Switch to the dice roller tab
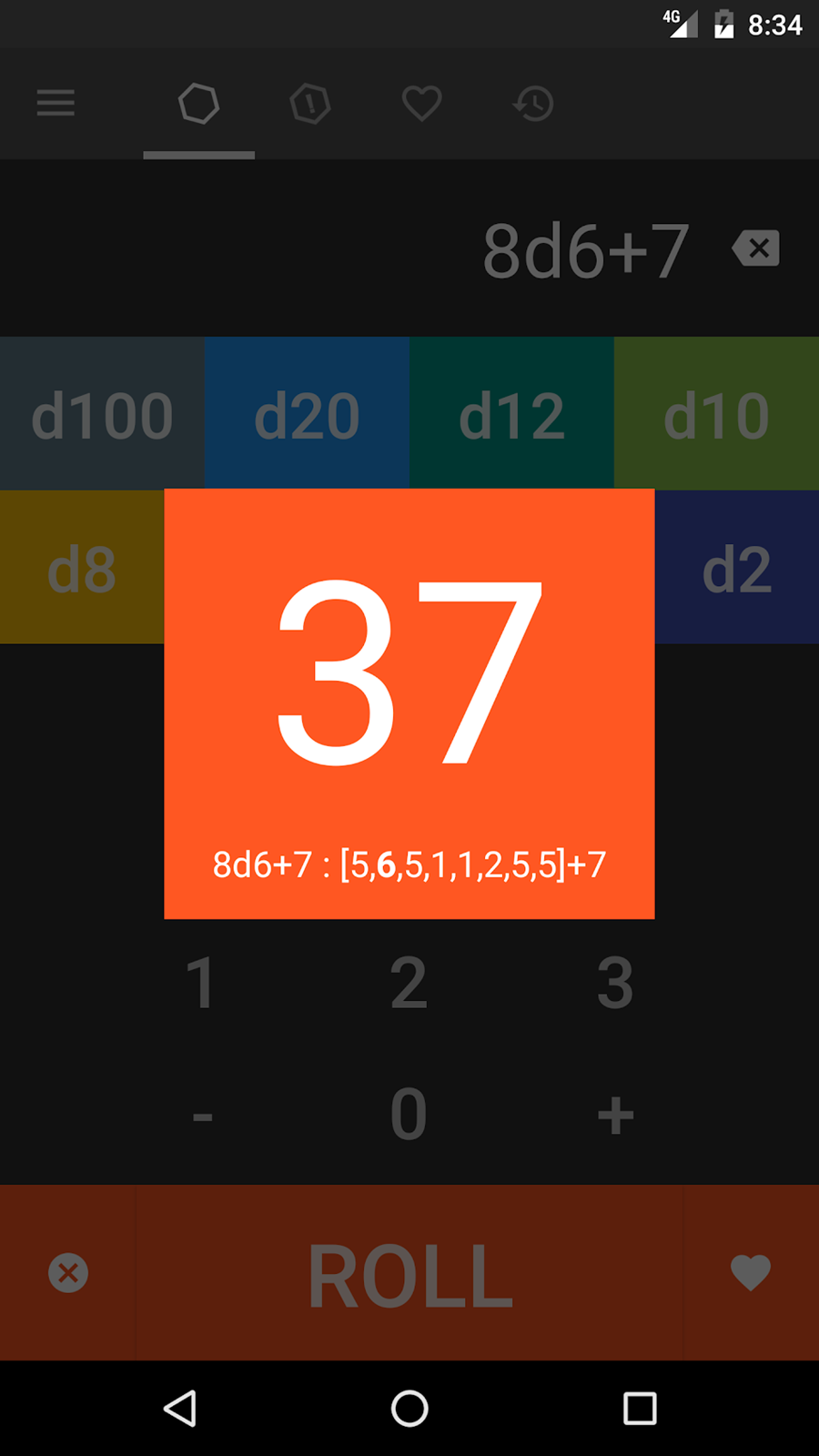The width and height of the screenshot is (819, 1456). tap(198, 104)
